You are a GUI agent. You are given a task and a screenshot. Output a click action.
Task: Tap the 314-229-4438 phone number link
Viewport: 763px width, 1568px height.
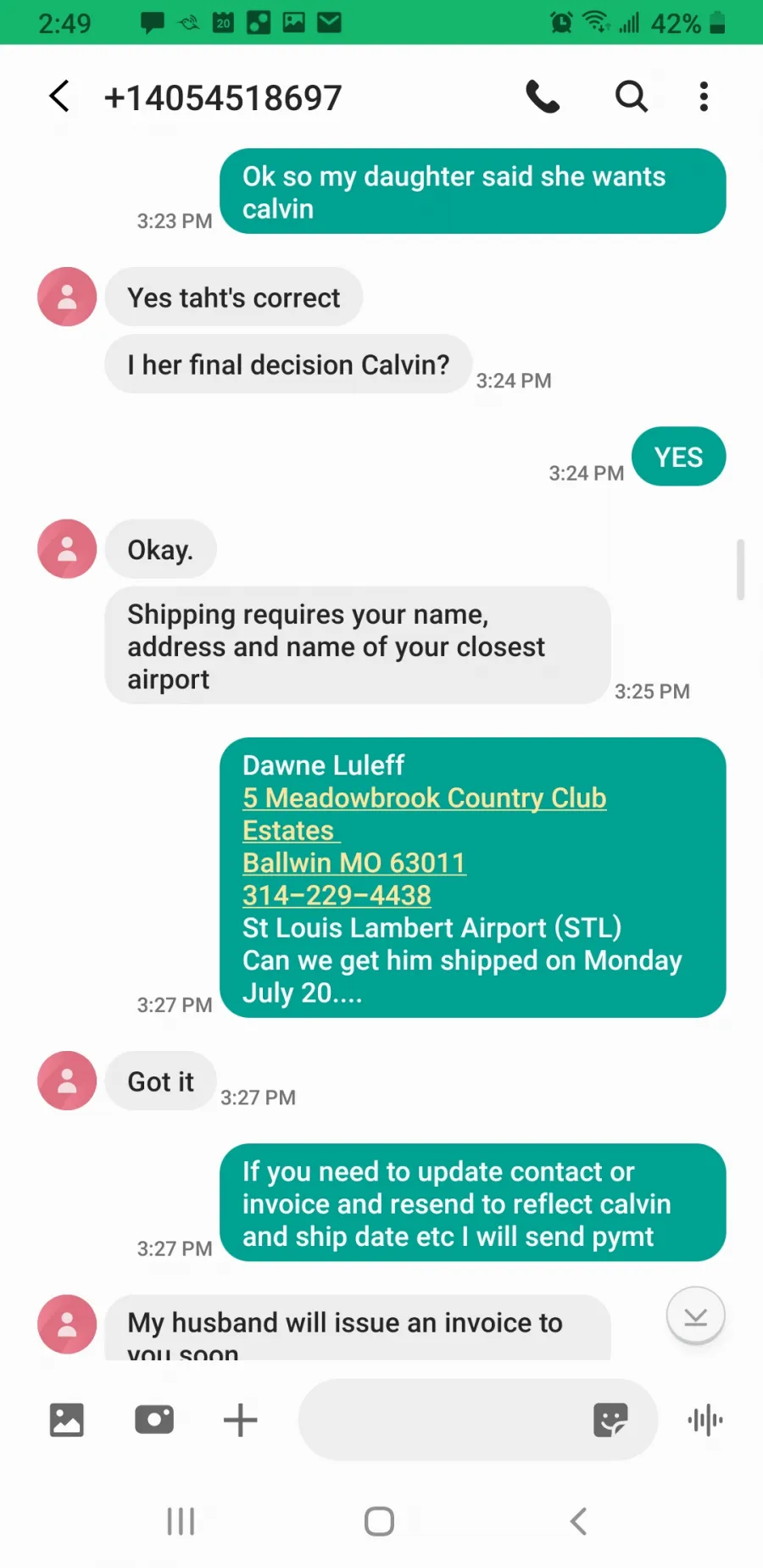pos(337,895)
